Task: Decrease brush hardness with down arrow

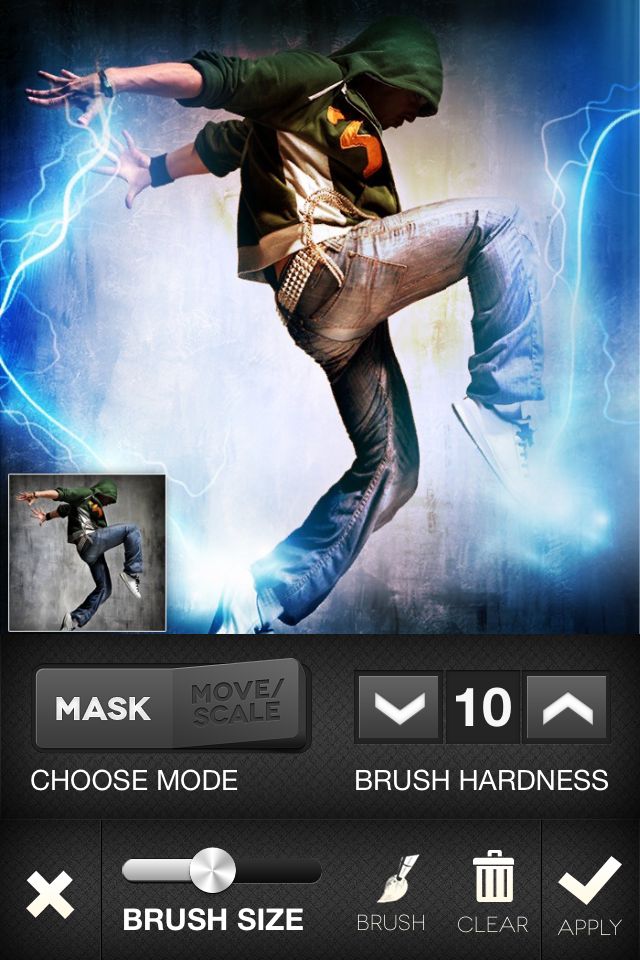Action: click(397, 707)
